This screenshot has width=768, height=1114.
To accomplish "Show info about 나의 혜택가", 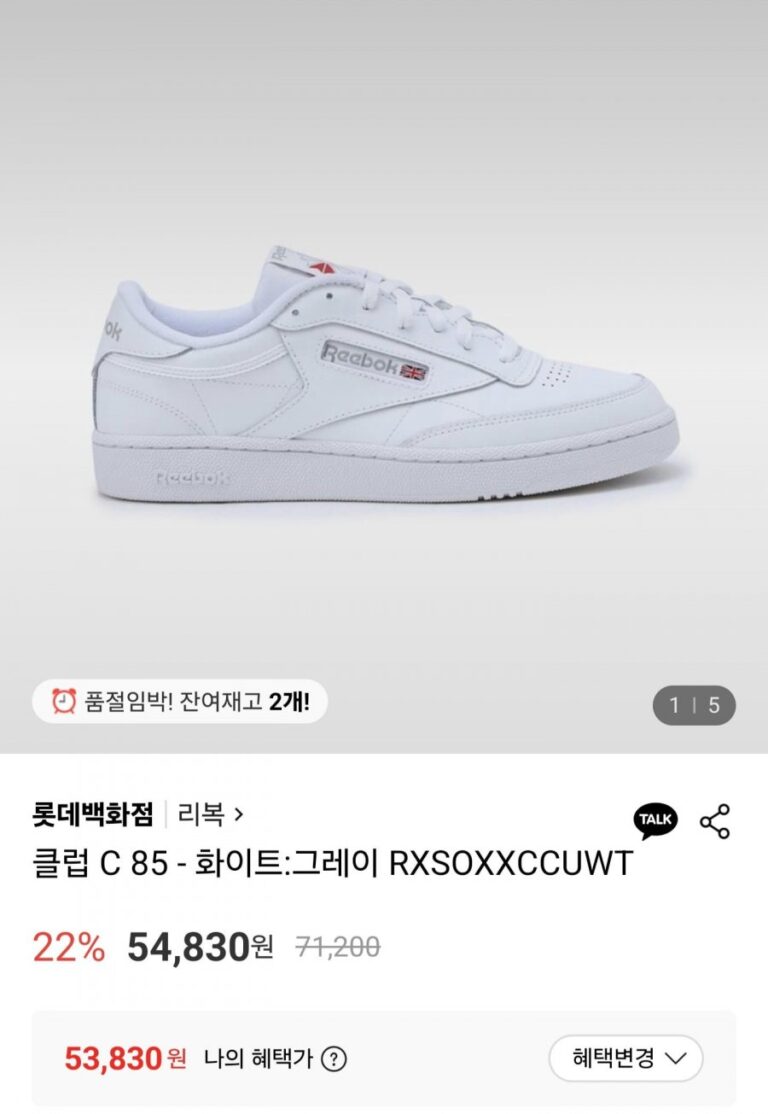I will pos(334,1058).
